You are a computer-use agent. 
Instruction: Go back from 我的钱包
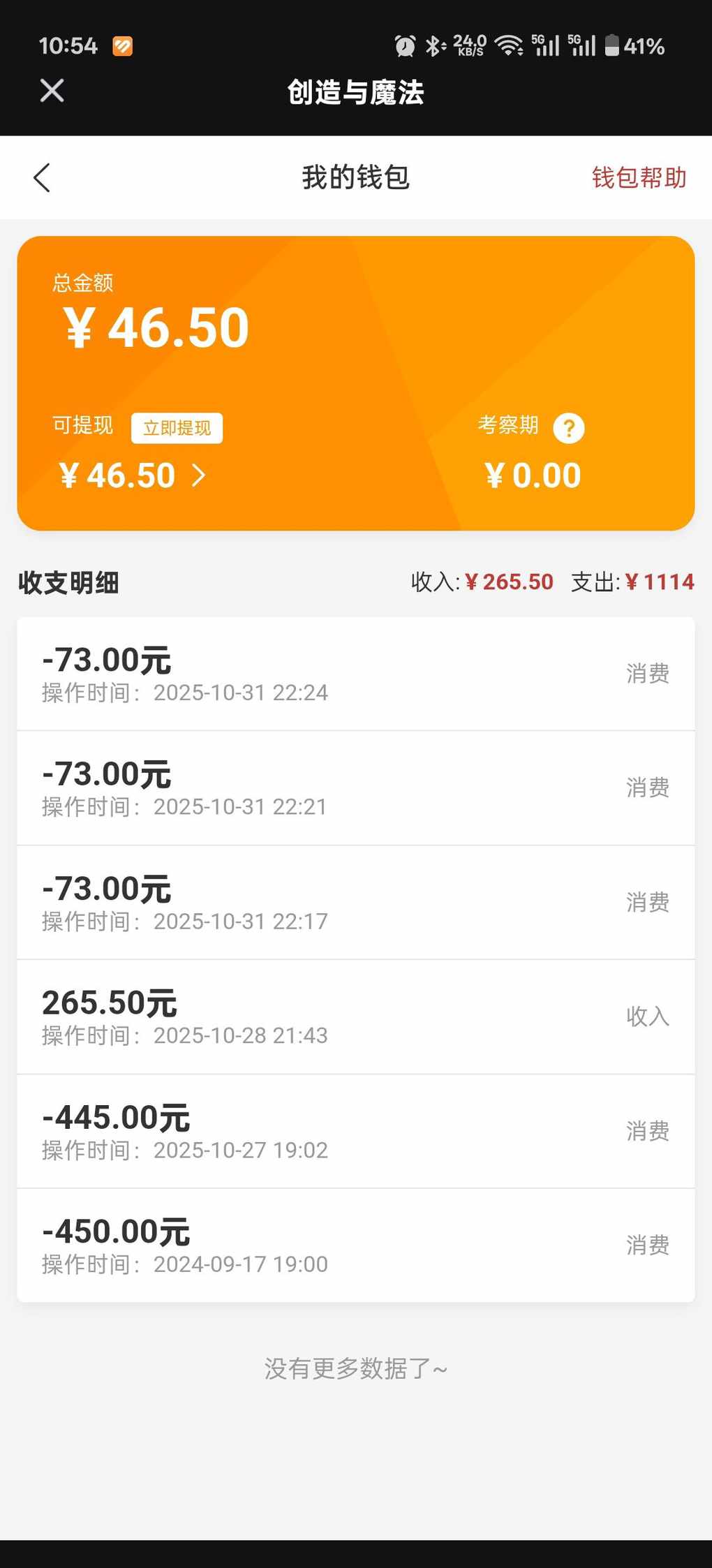click(43, 178)
